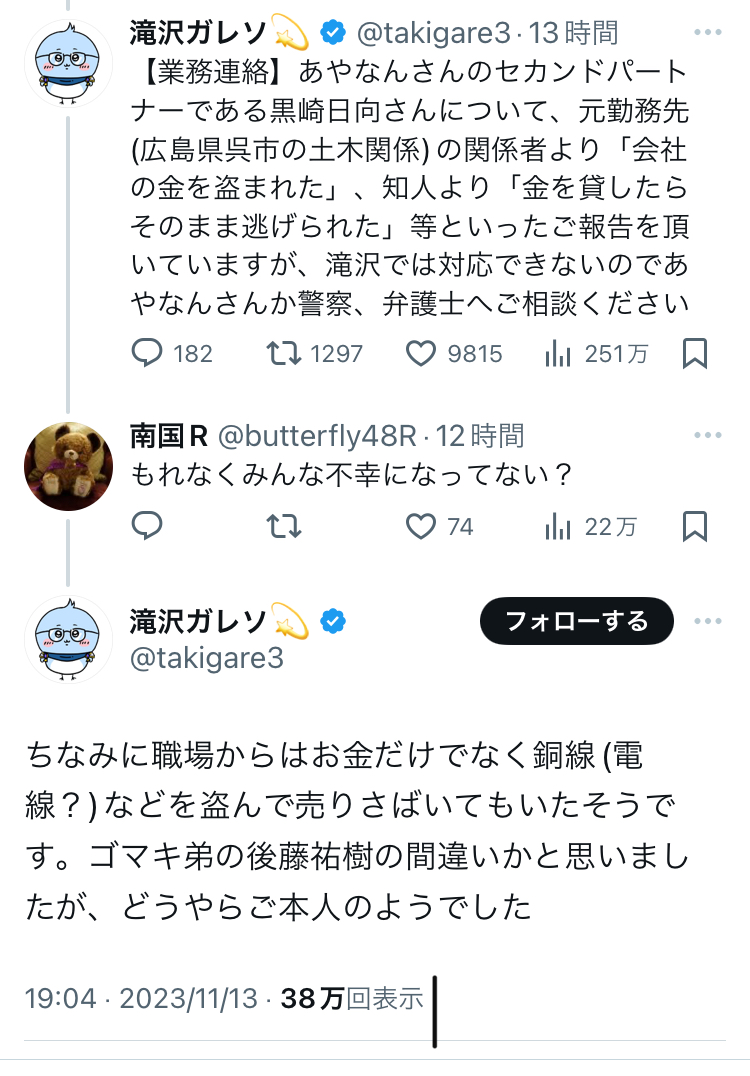Like the tweet with 9815 likes
This screenshot has height=1076, width=750.
tap(423, 353)
